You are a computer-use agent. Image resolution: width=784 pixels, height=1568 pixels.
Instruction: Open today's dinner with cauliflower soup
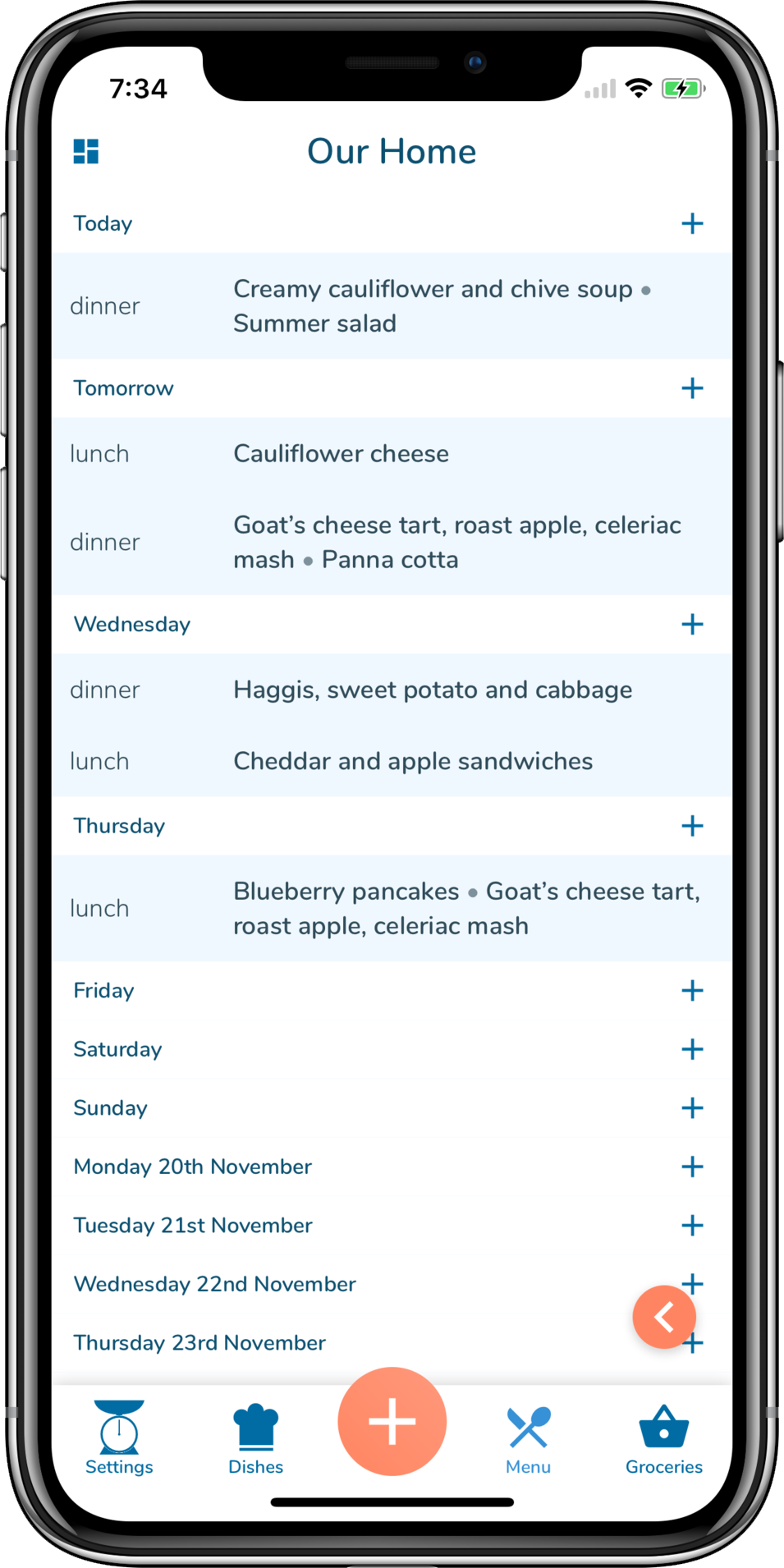392,306
